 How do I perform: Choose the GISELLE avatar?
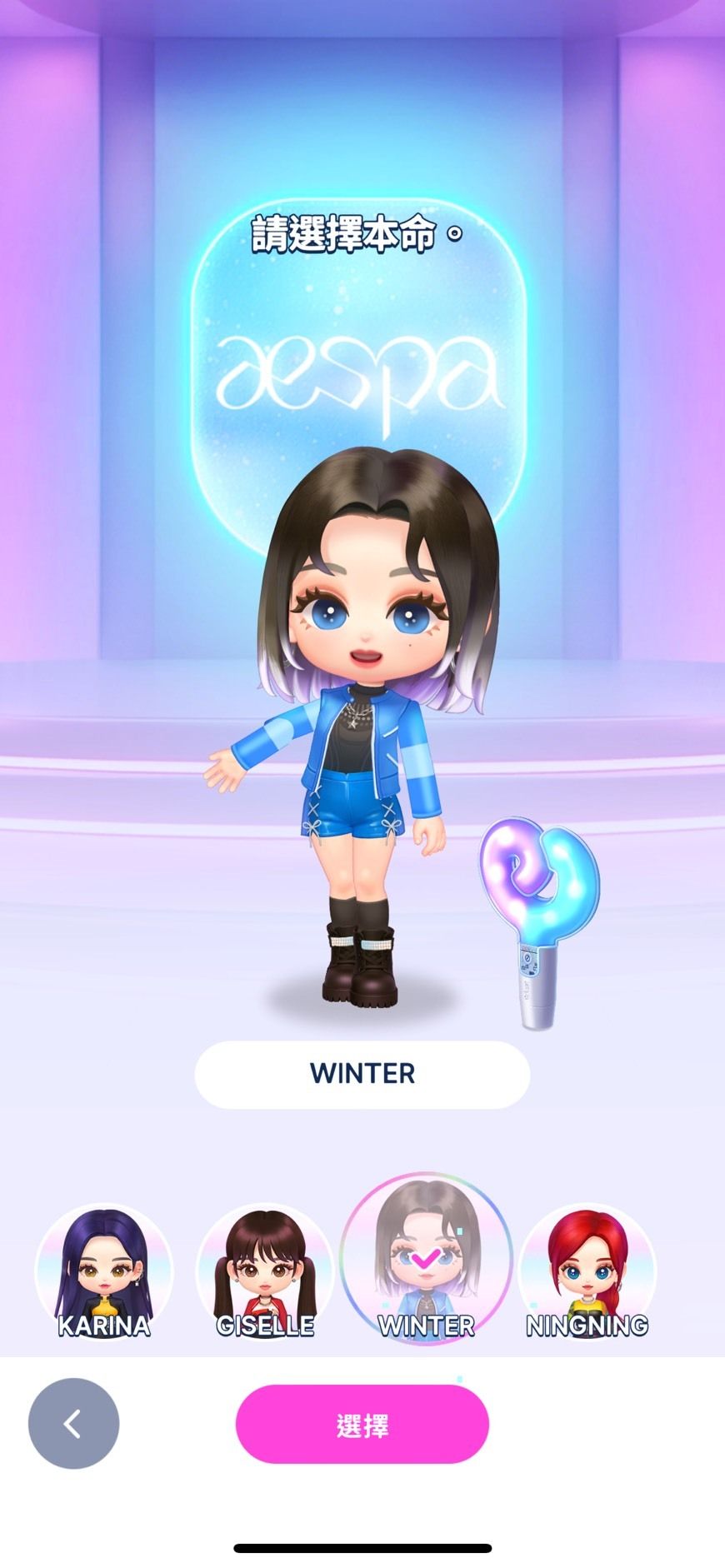pos(265,1272)
